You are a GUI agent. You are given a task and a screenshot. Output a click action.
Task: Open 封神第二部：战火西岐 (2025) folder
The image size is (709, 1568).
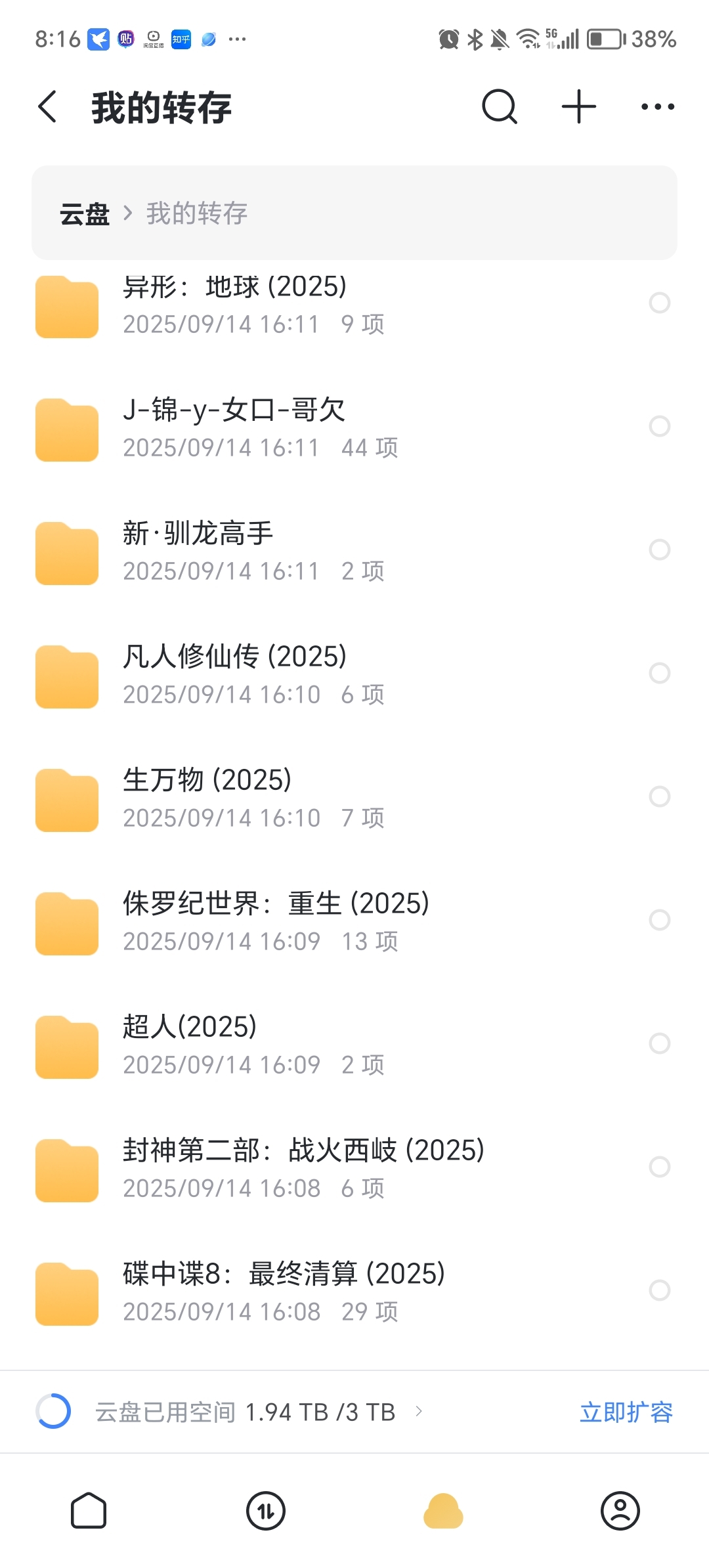pyautogui.click(x=354, y=1169)
